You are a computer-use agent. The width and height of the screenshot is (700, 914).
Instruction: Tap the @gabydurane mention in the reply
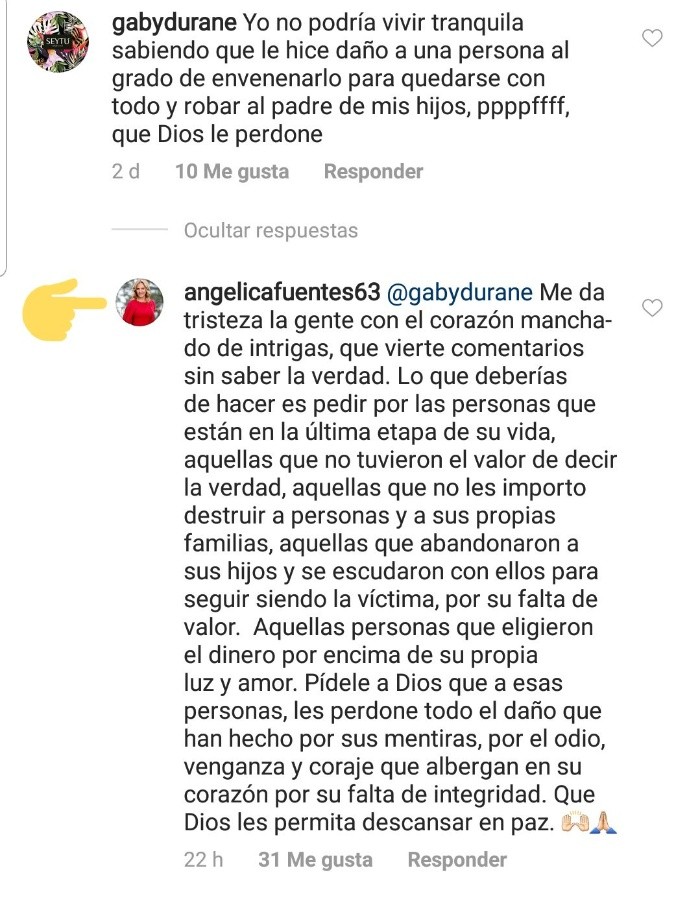[458, 293]
